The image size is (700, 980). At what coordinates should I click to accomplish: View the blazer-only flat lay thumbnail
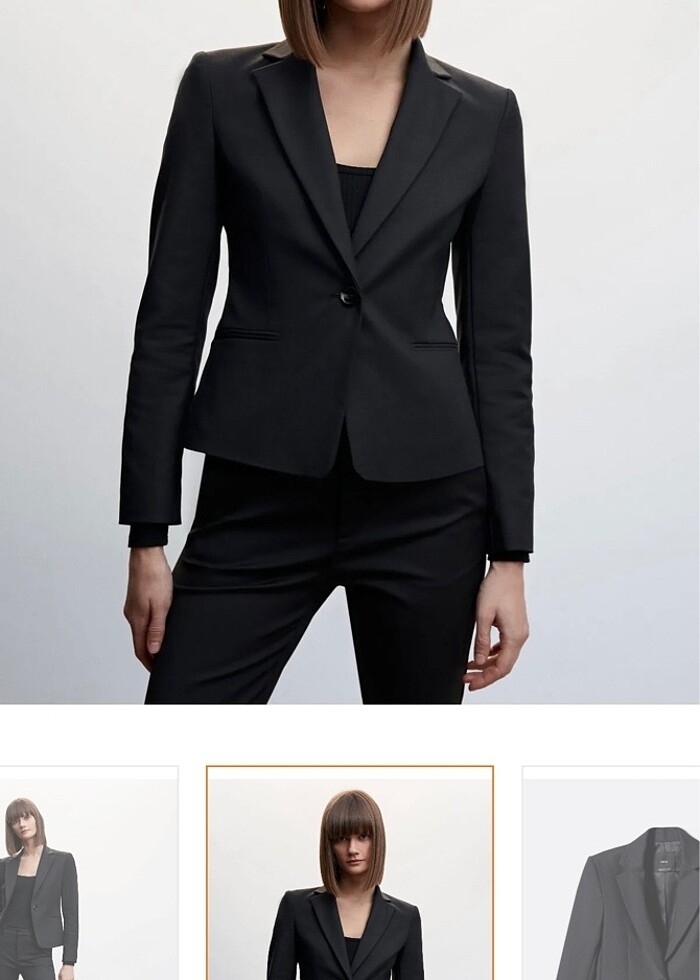612,873
